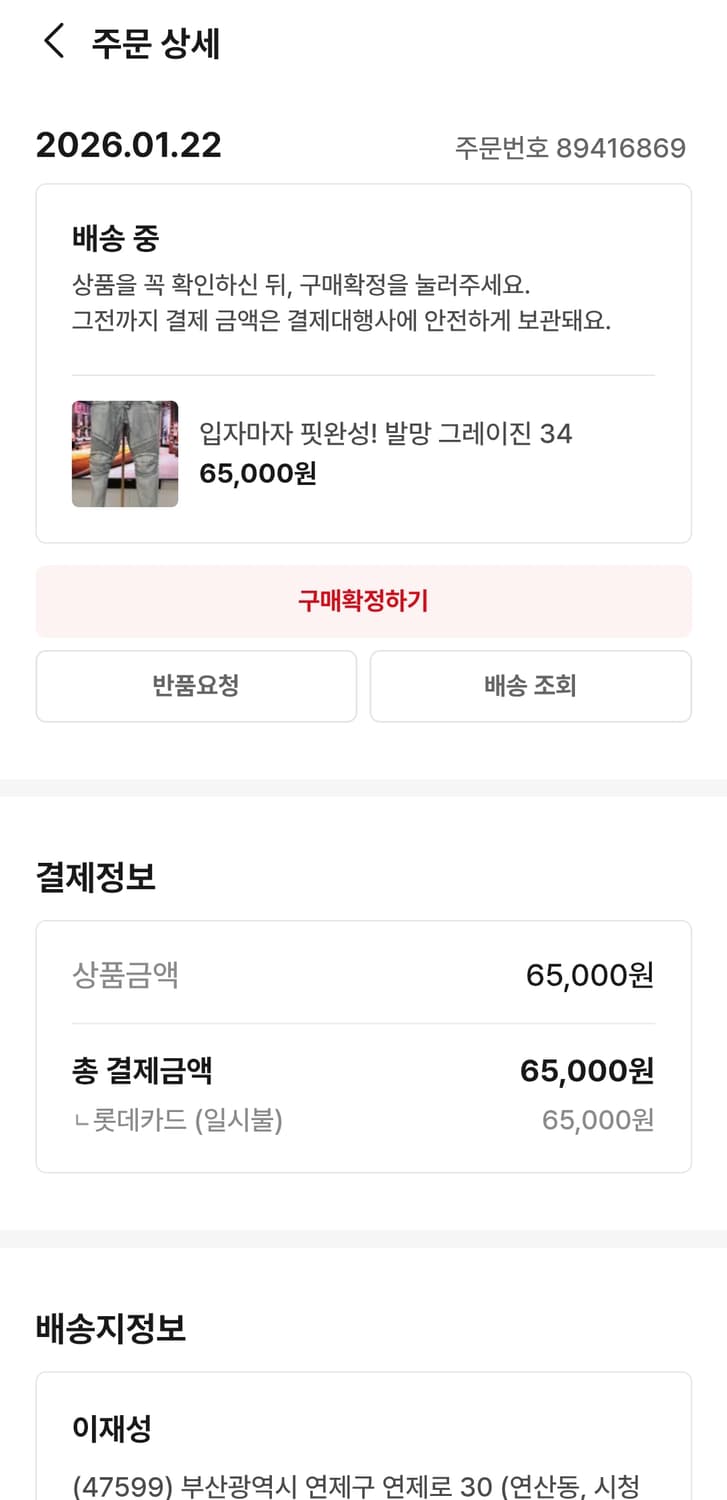The image size is (727, 1500).
Task: Open the product thumbnail of the Balmain jeans
Action: pos(125,455)
